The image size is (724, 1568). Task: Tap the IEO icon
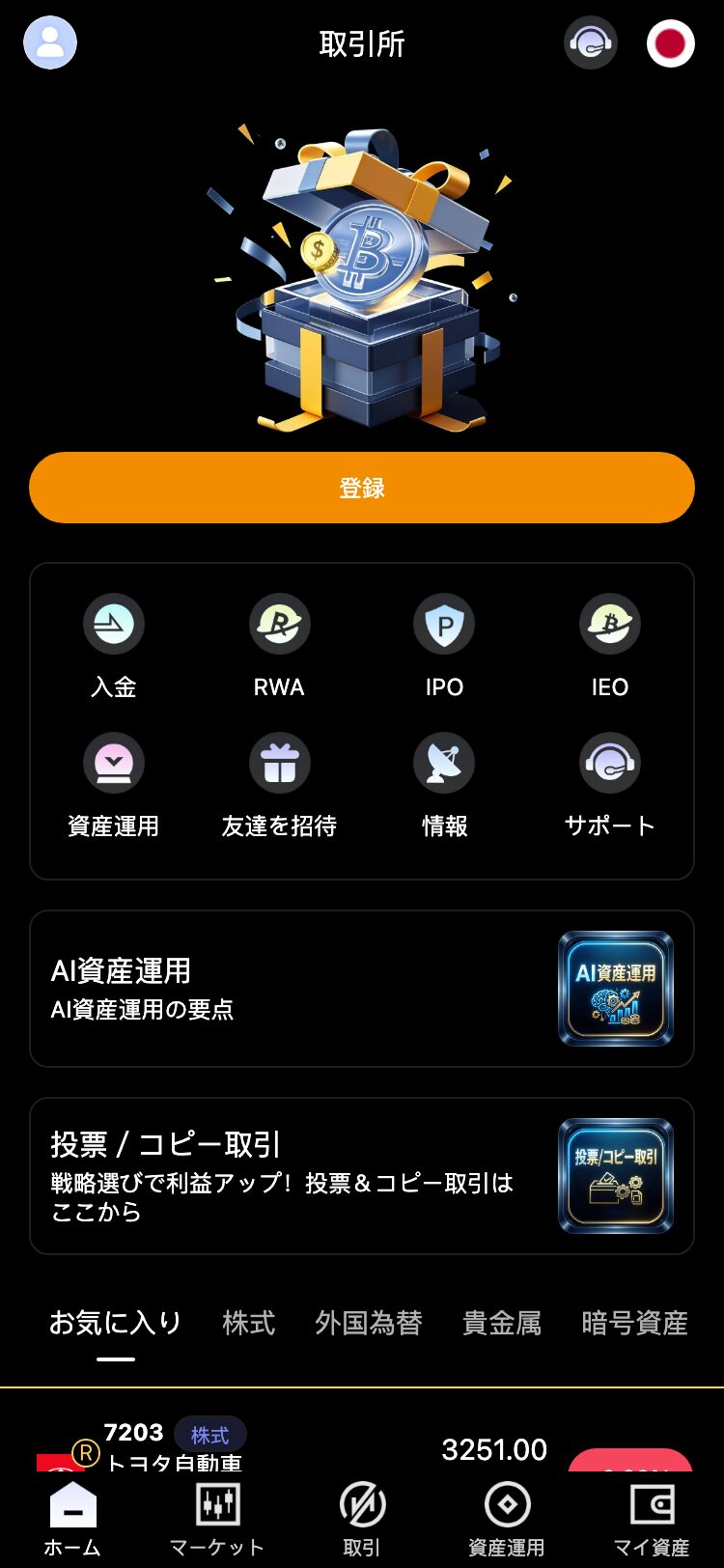[609, 625]
